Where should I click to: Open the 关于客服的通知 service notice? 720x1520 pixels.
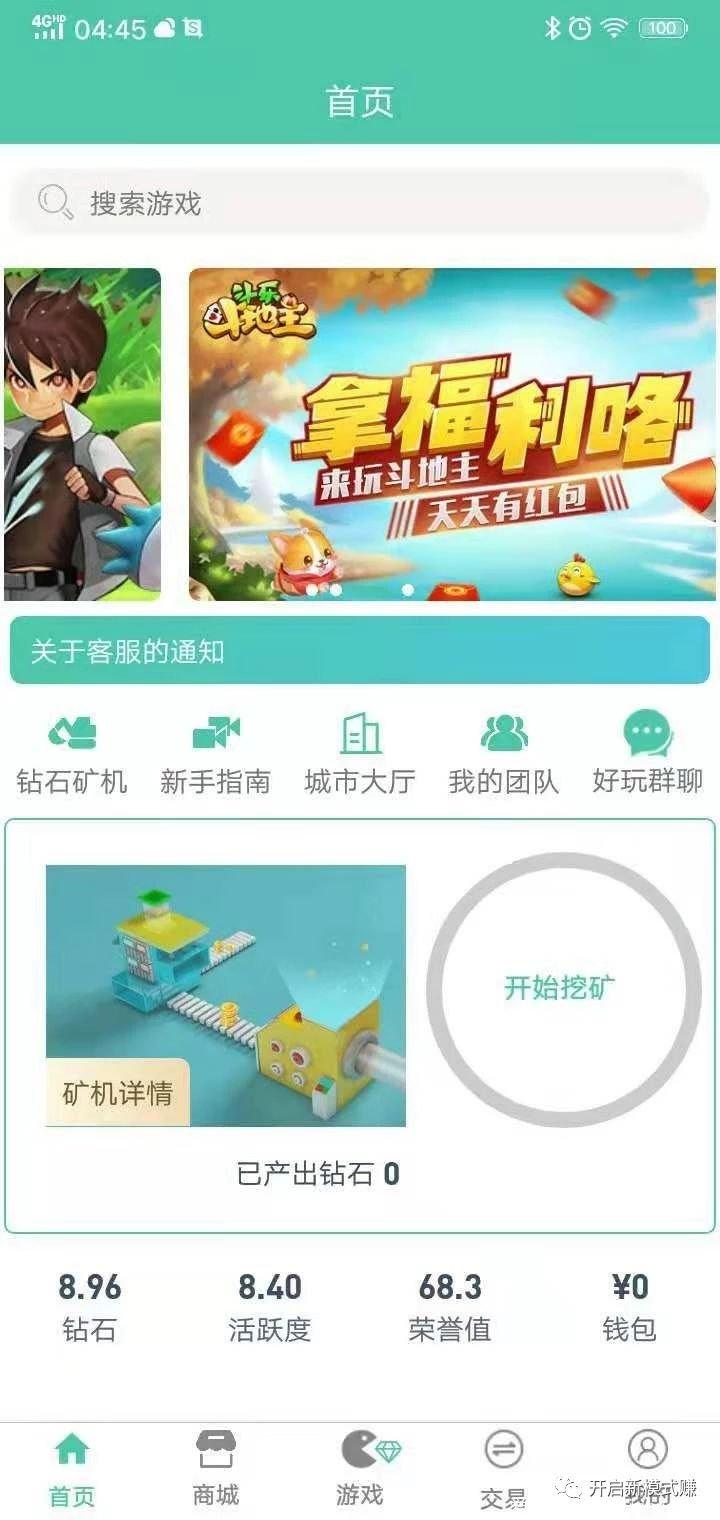click(x=360, y=650)
